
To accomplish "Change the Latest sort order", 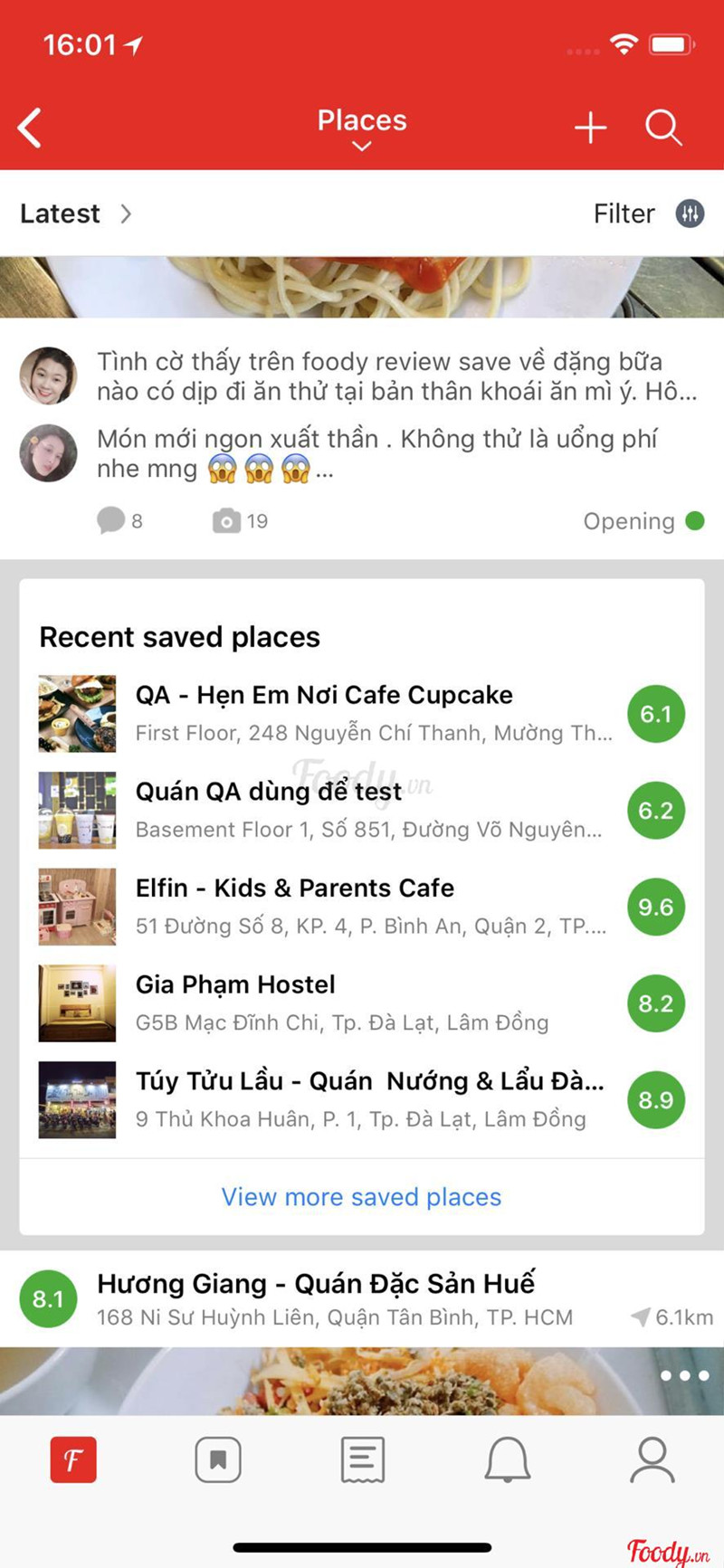I will [76, 214].
